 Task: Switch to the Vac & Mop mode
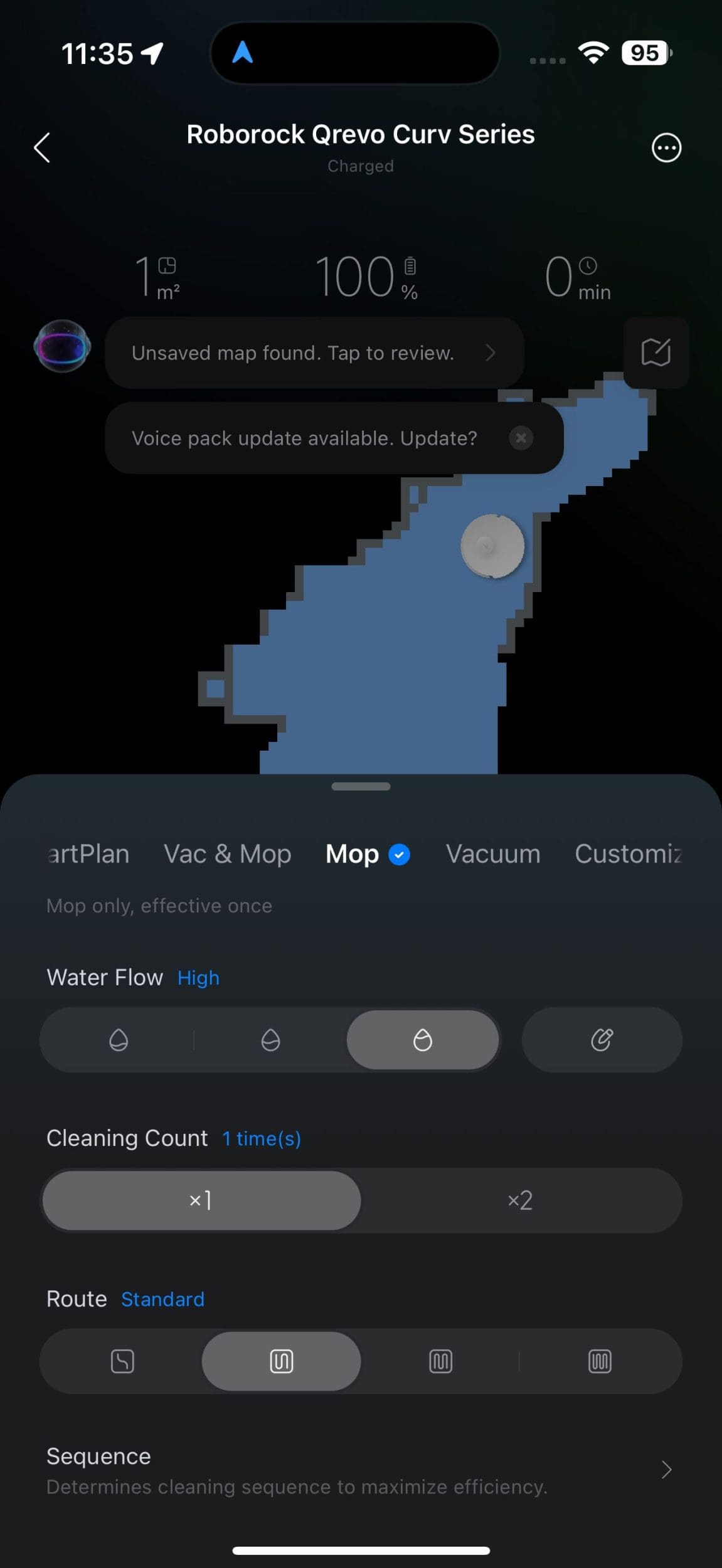(227, 854)
